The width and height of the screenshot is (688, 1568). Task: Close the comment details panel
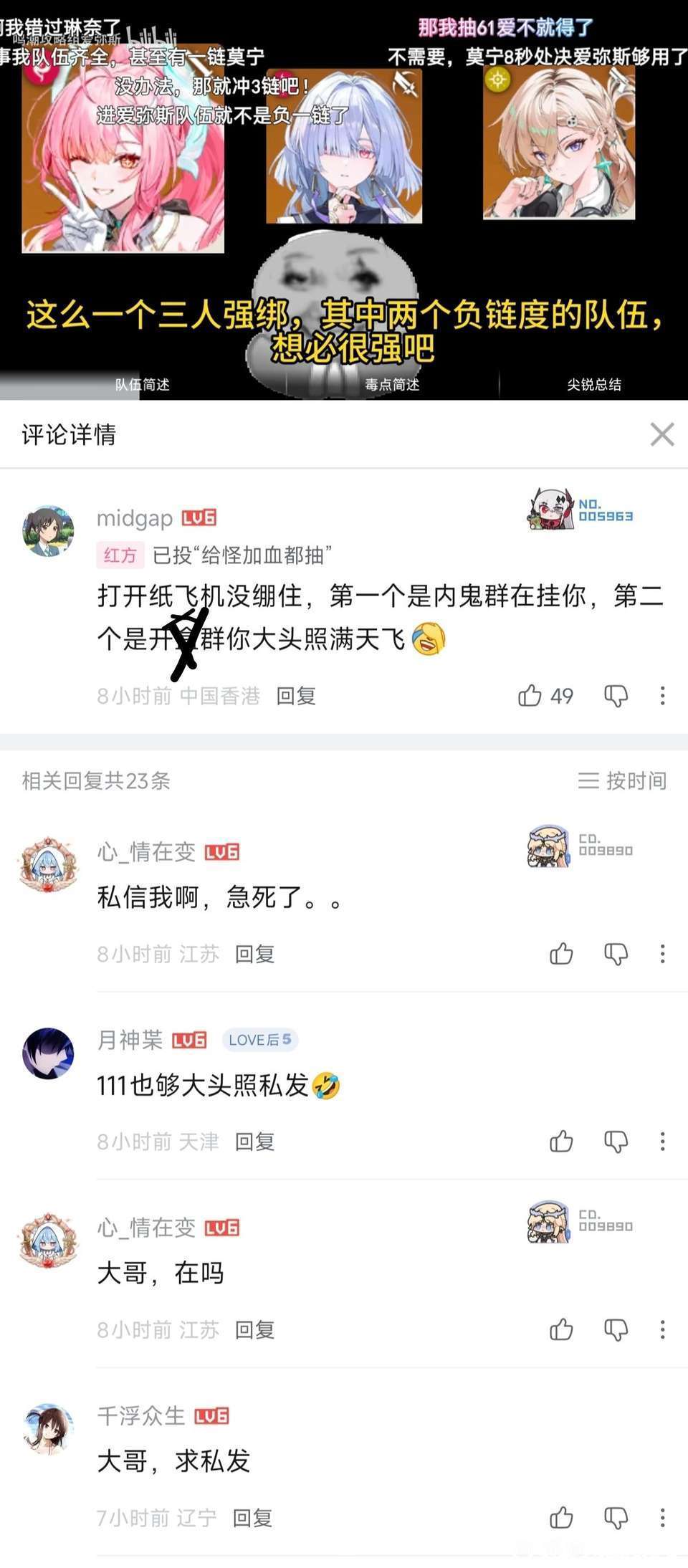[x=661, y=434]
